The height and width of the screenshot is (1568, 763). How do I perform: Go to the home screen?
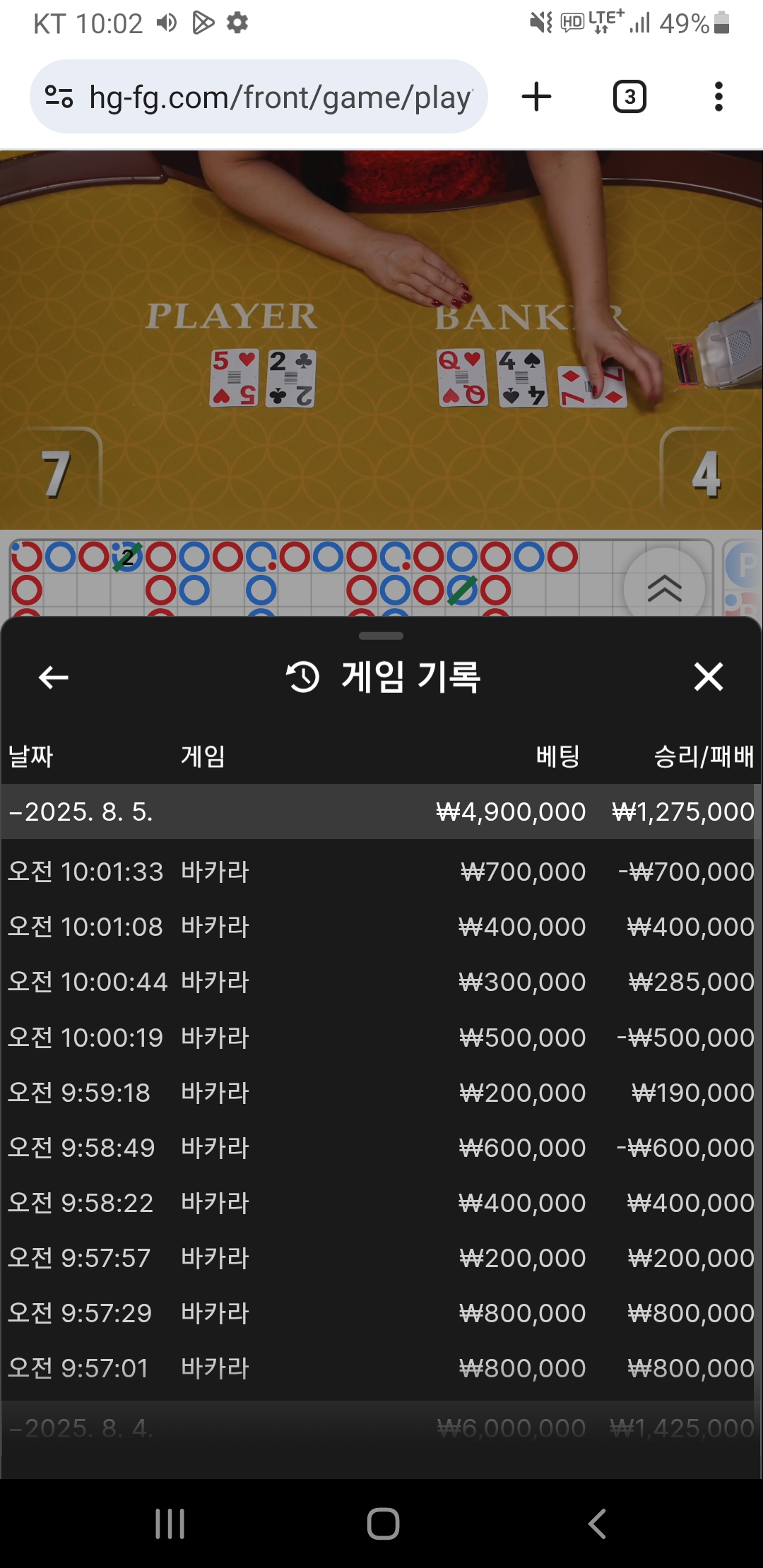click(x=383, y=1524)
